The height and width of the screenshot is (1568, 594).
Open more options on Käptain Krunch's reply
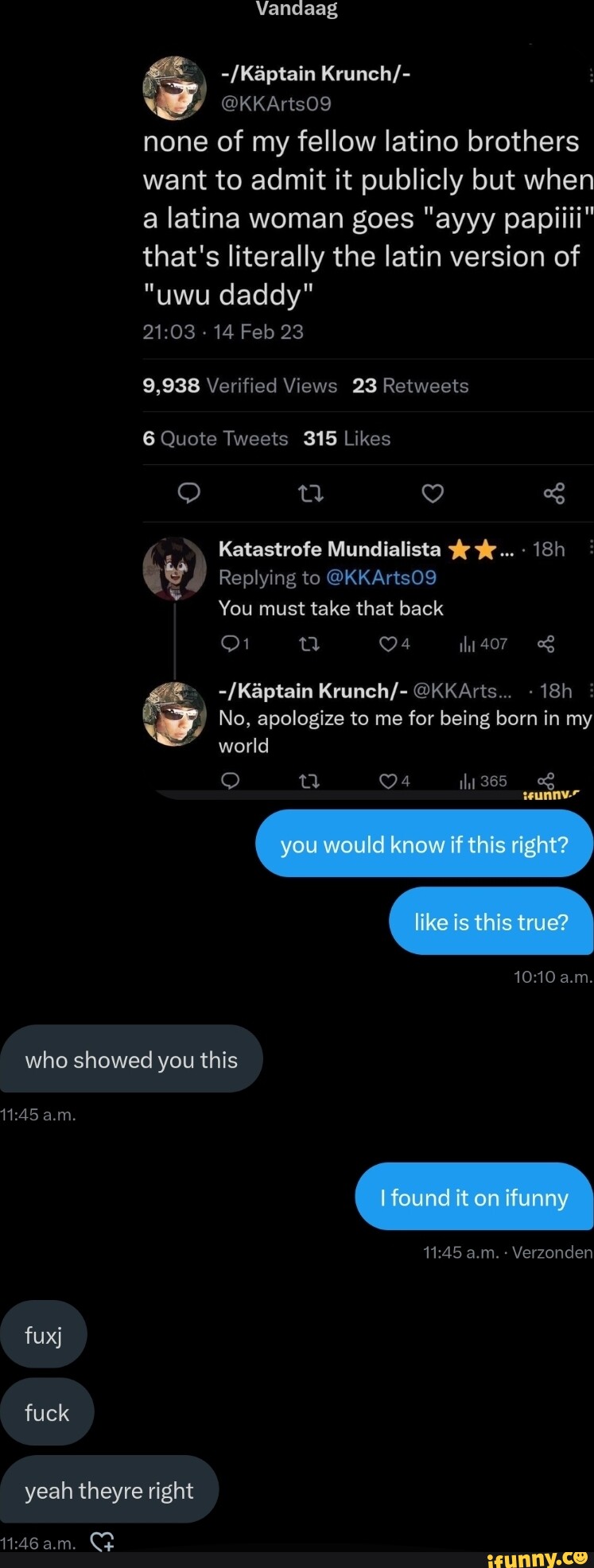tap(589, 690)
